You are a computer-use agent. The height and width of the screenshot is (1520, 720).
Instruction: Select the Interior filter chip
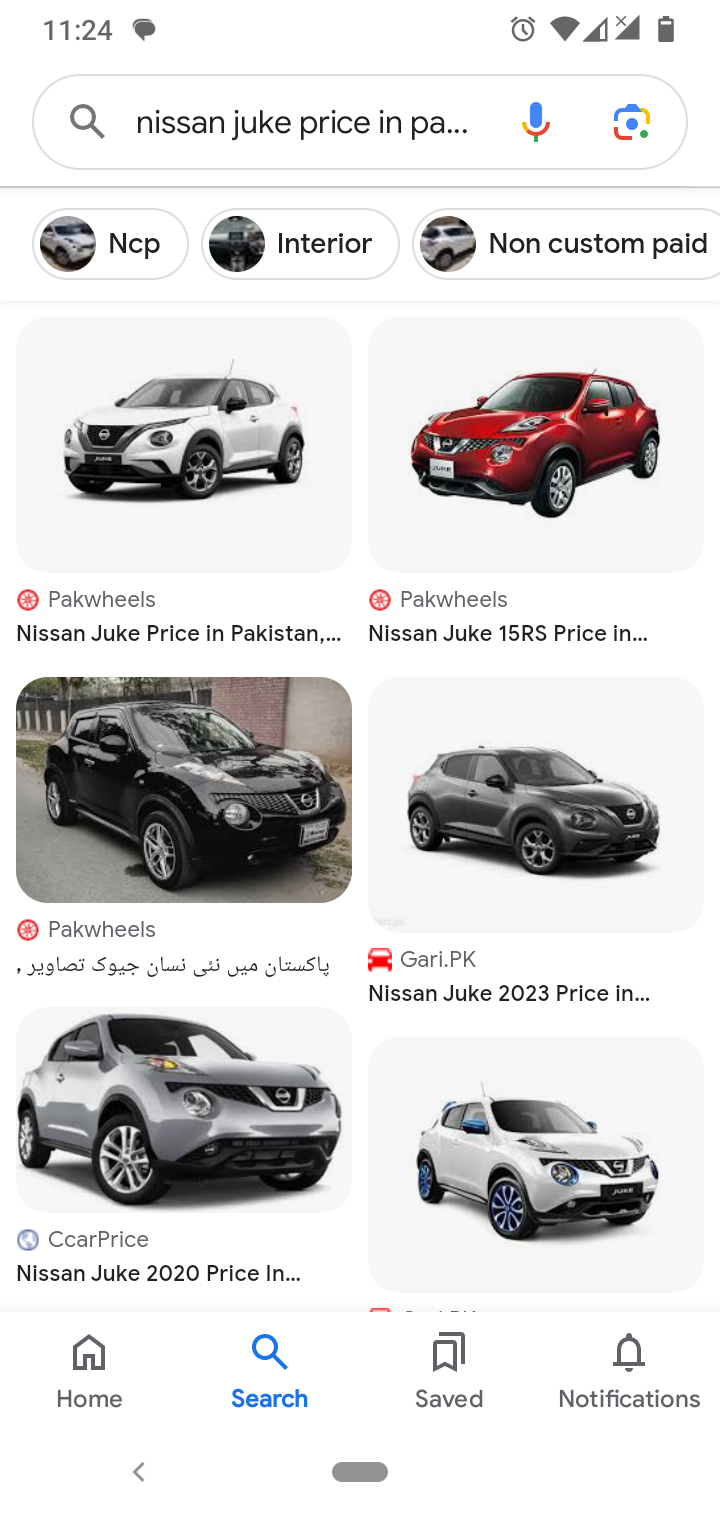[300, 244]
